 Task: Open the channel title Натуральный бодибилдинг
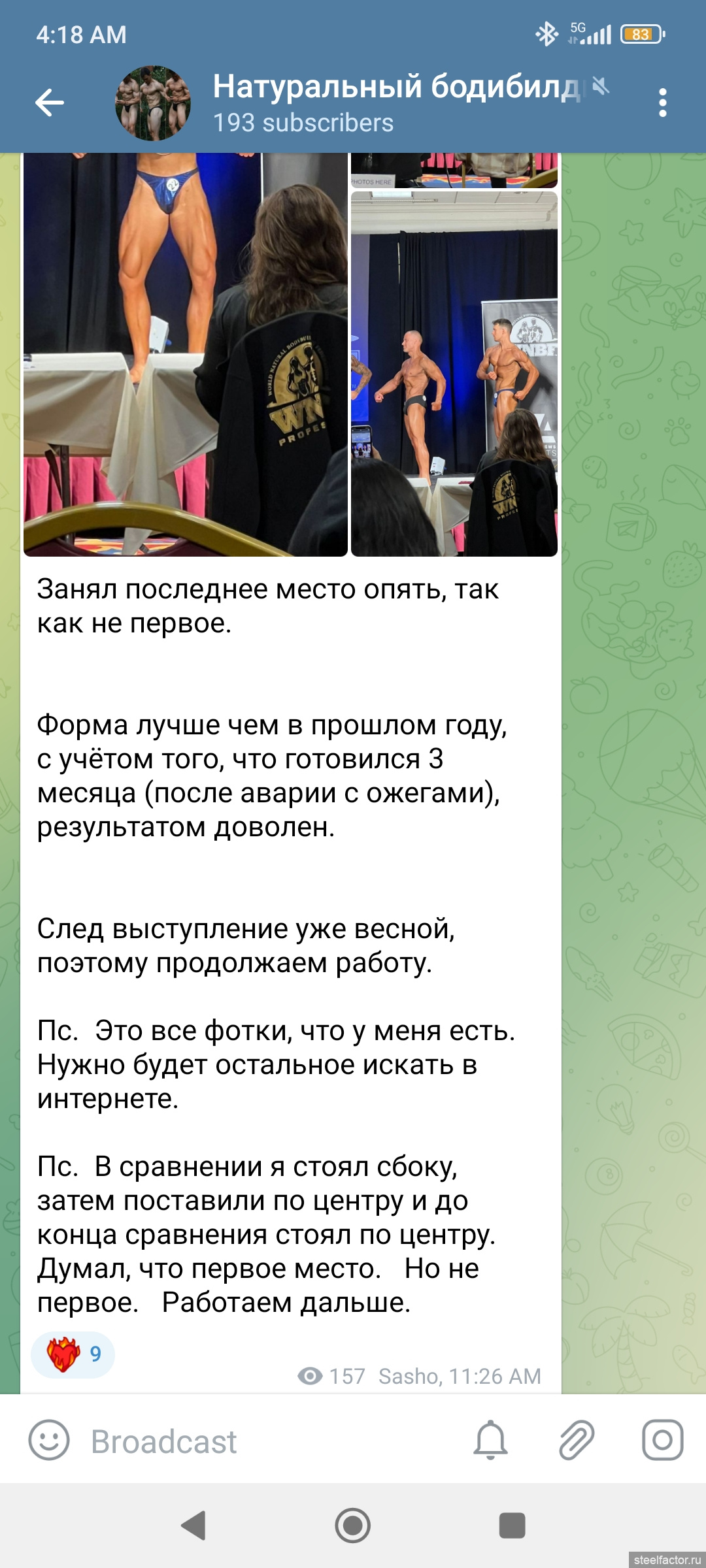(397, 86)
